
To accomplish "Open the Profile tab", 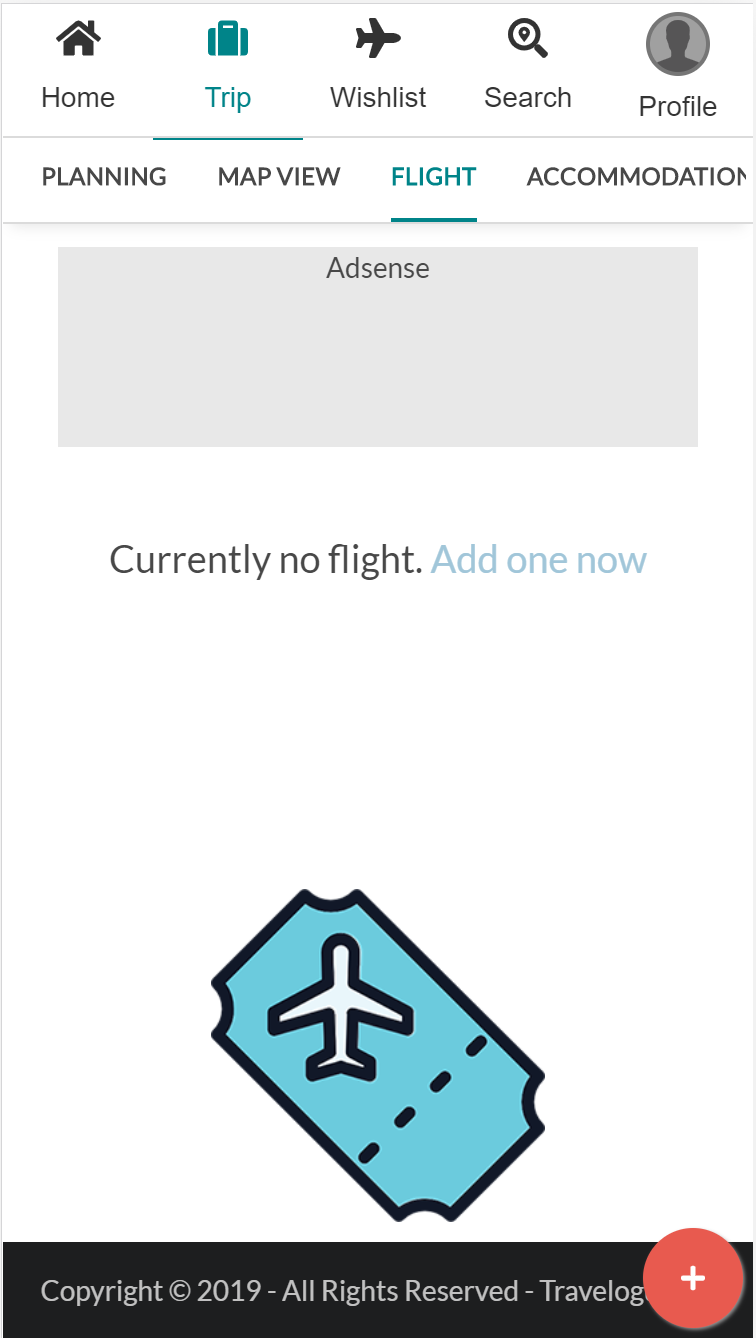I will (678, 69).
